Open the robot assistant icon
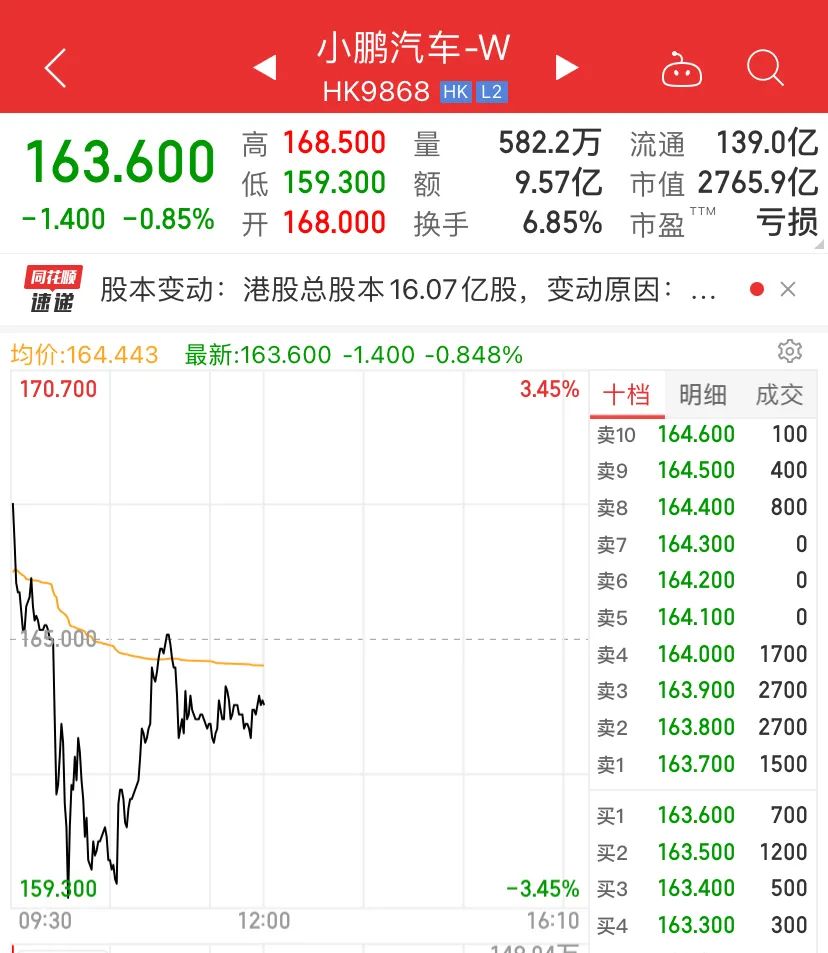 682,70
